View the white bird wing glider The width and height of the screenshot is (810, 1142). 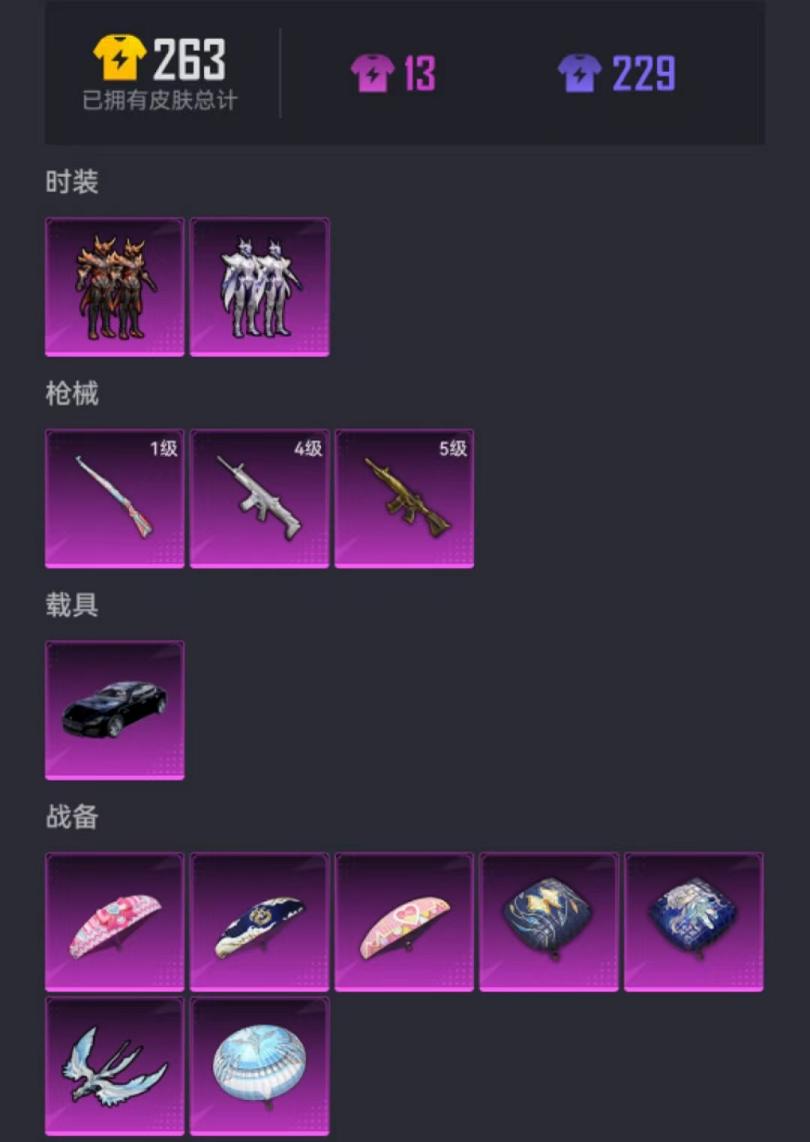click(x=115, y=1066)
